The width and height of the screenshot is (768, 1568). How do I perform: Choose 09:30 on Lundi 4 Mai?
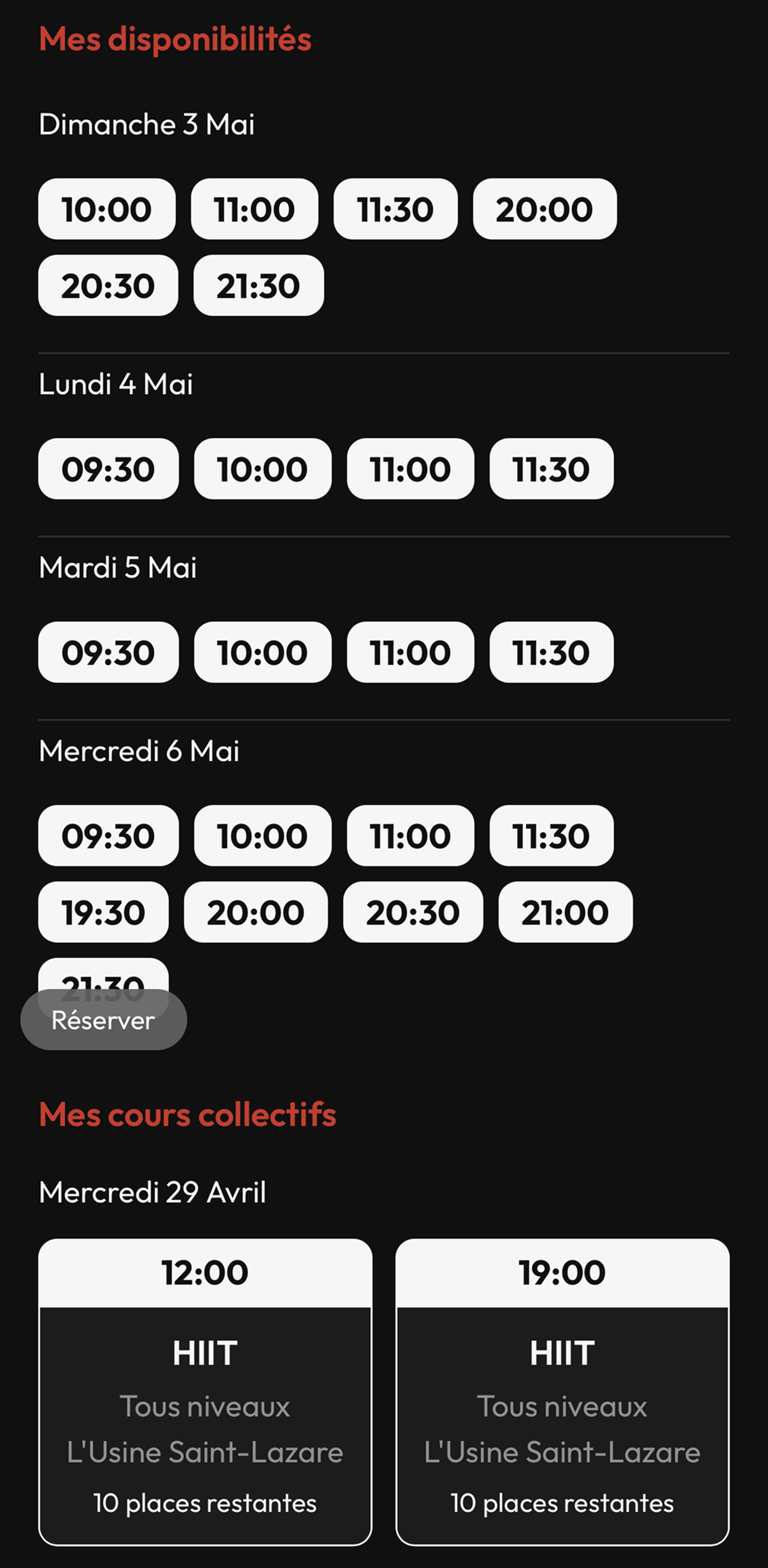[108, 469]
